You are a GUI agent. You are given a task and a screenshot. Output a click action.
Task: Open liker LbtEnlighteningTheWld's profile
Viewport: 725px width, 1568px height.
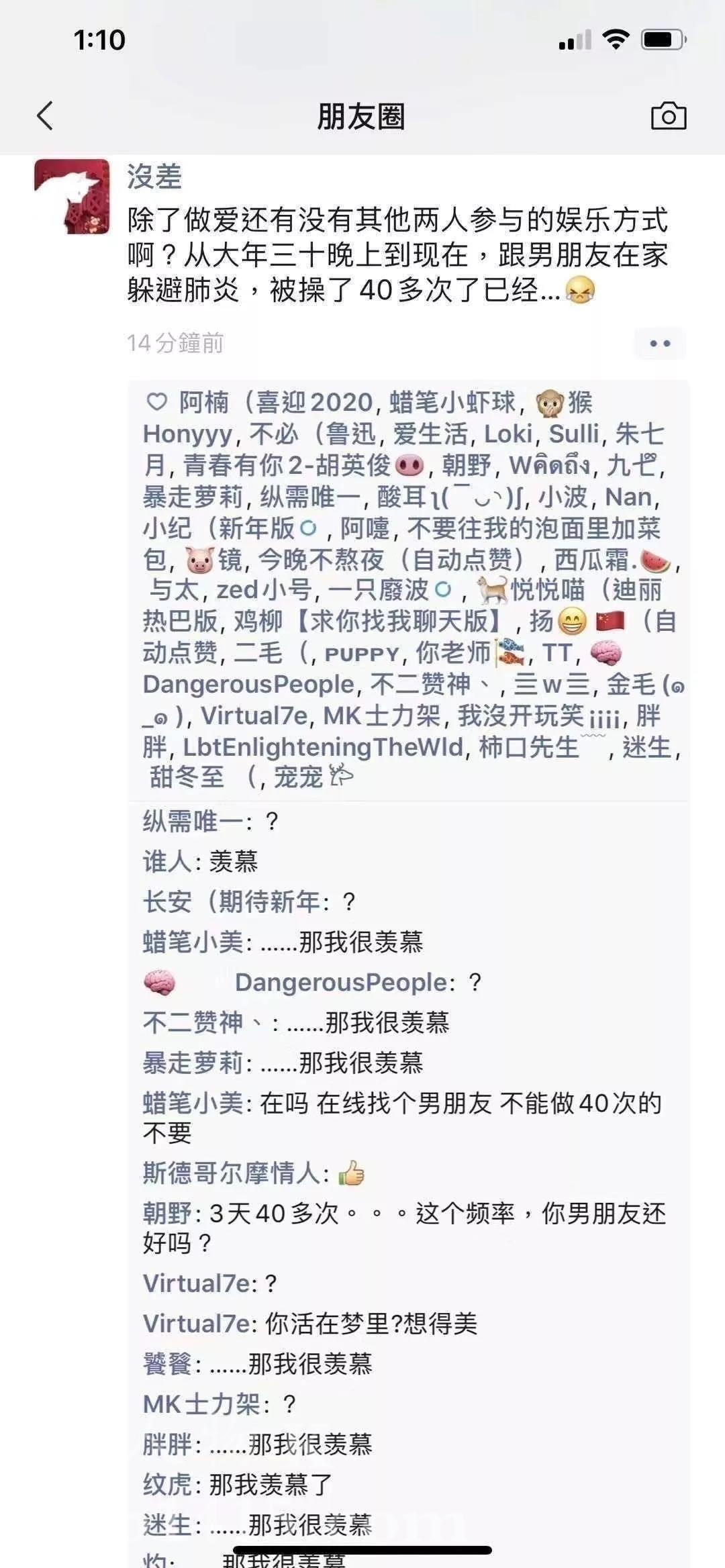point(324,747)
